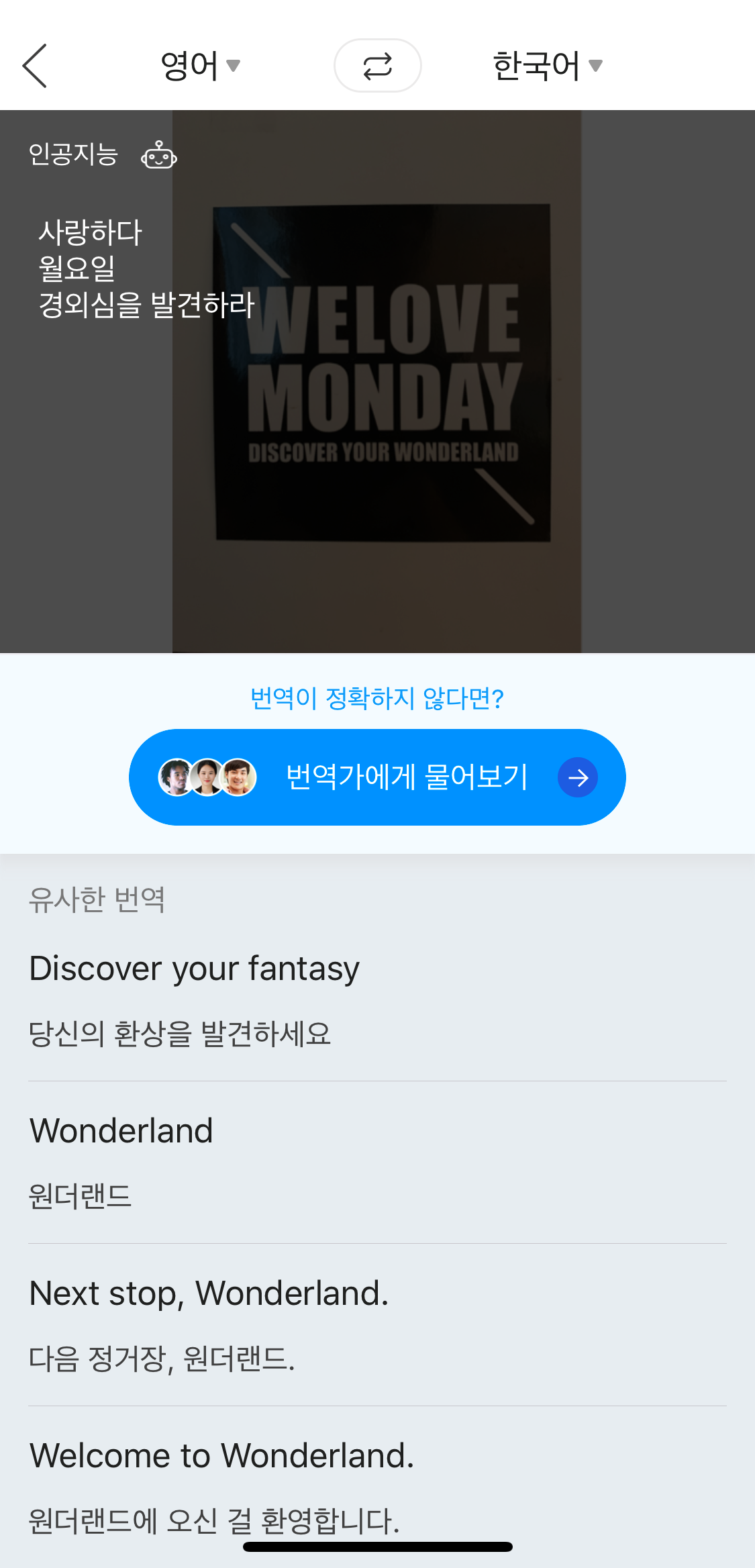Swap the source and target languages

pos(377,66)
